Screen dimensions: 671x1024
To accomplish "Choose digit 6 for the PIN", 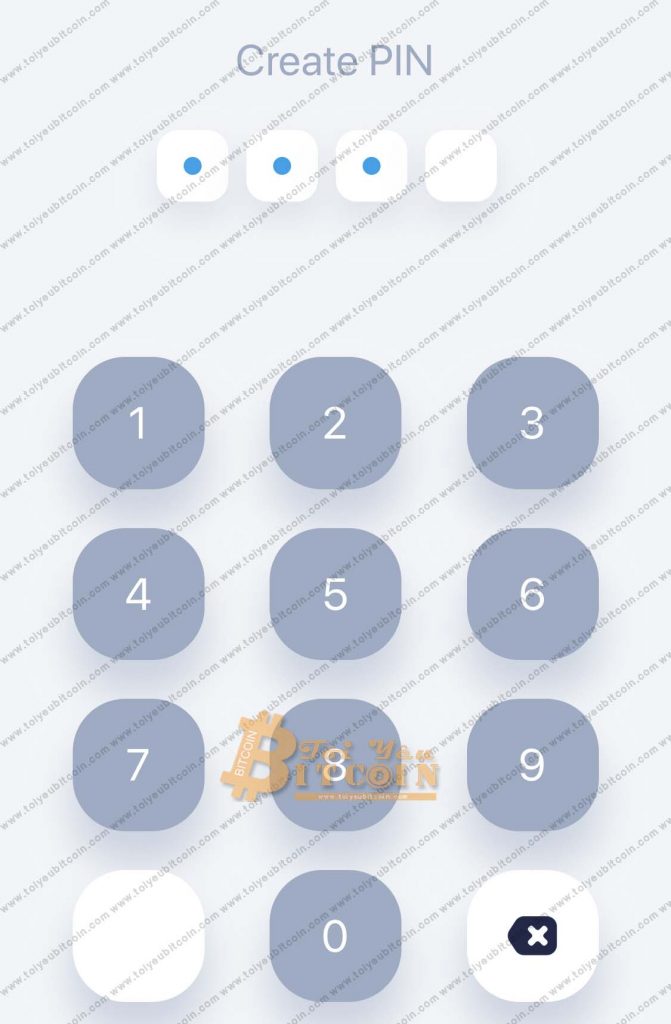I will 532,594.
